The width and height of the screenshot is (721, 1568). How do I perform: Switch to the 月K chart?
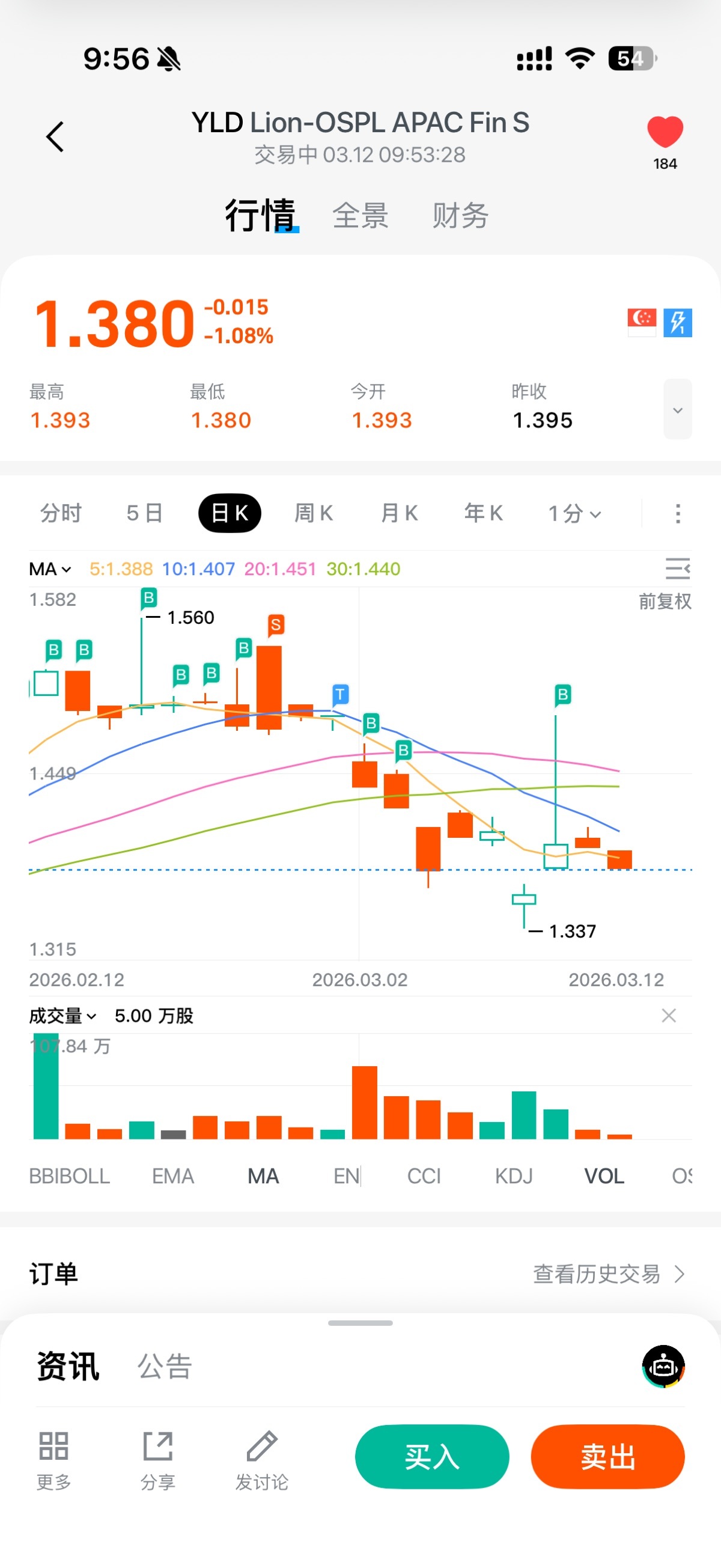(x=398, y=513)
